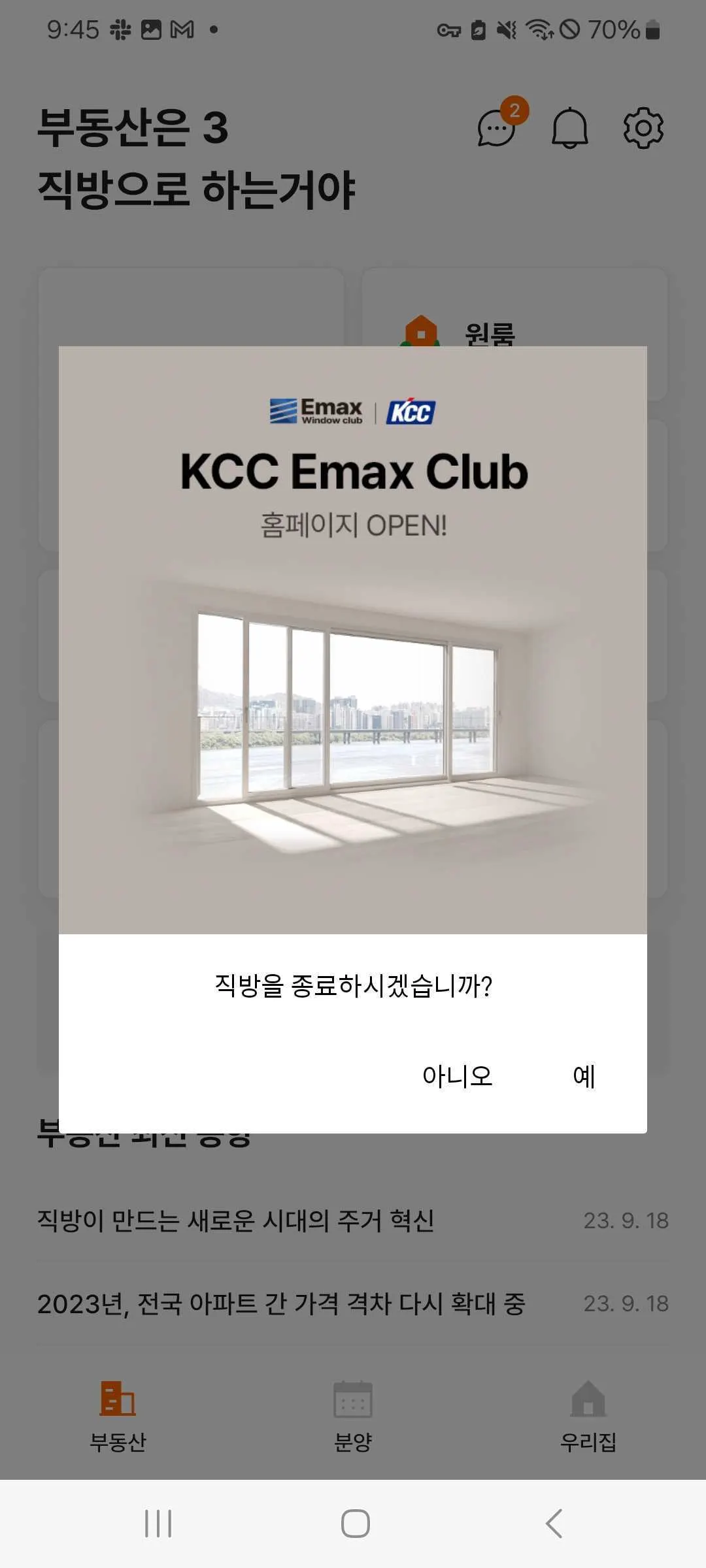Tap 아니오 to stay in Zigbang

(x=457, y=1076)
